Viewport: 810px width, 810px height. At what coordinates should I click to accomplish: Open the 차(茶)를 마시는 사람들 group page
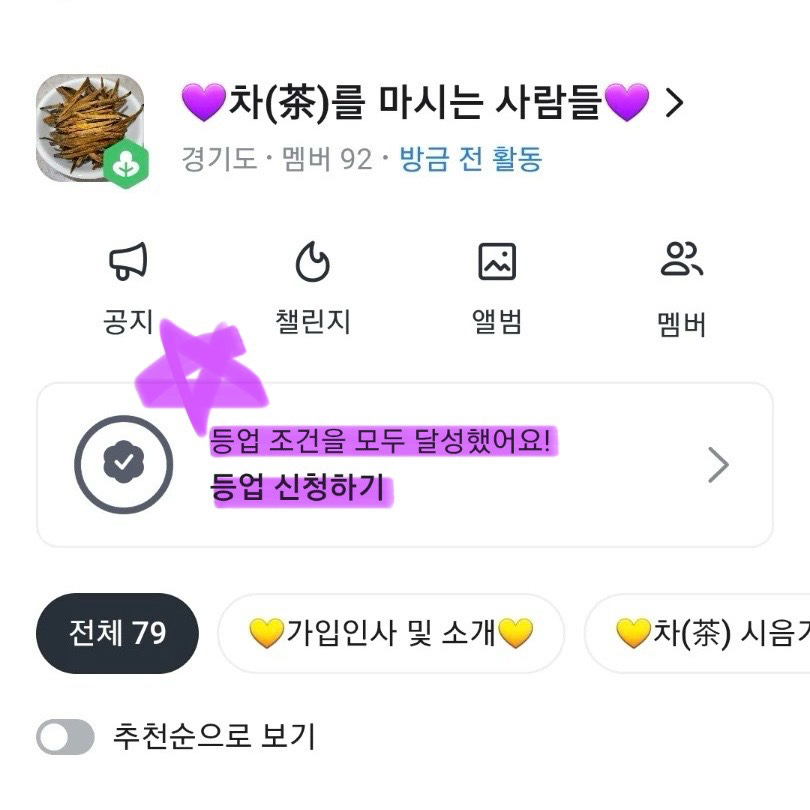[x=432, y=102]
